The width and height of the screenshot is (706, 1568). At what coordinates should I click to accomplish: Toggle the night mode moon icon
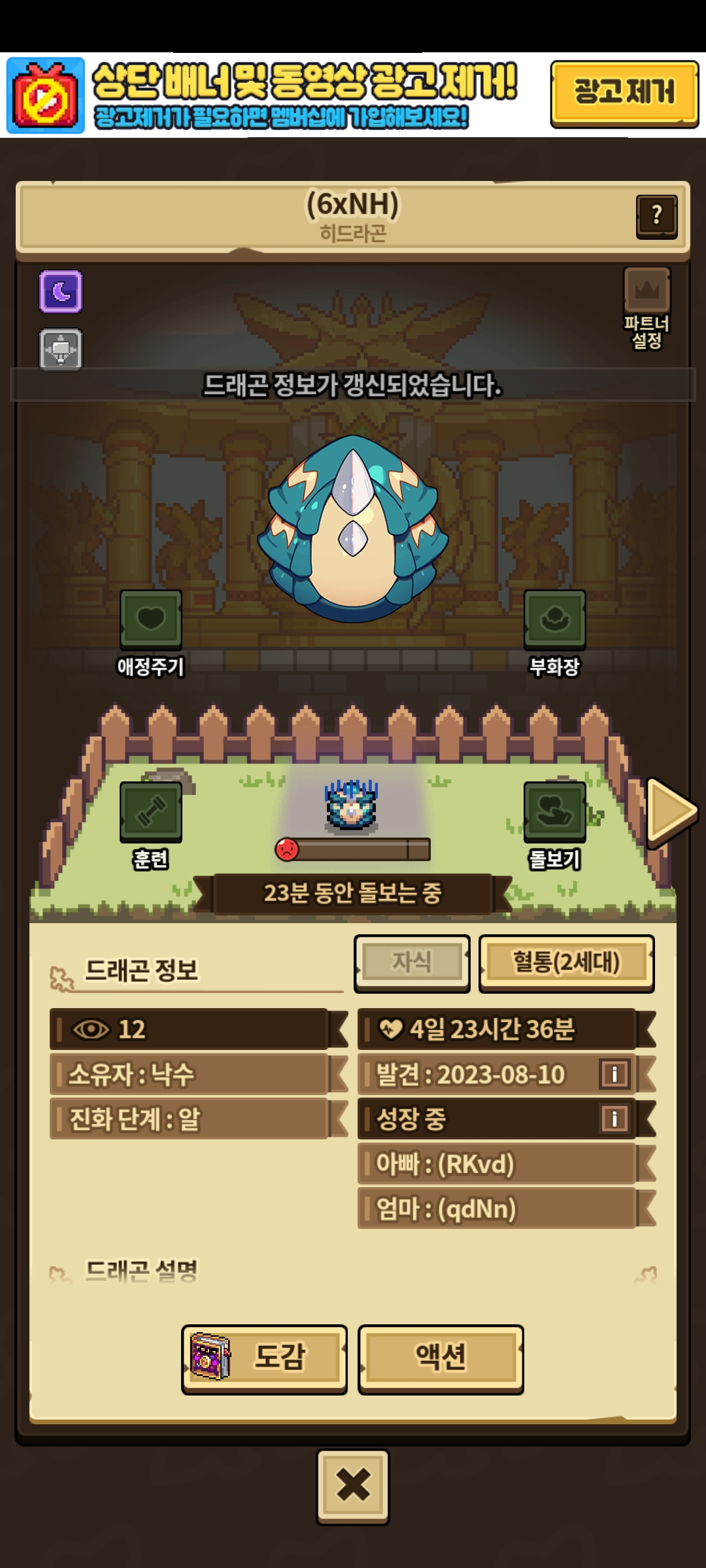[x=61, y=291]
